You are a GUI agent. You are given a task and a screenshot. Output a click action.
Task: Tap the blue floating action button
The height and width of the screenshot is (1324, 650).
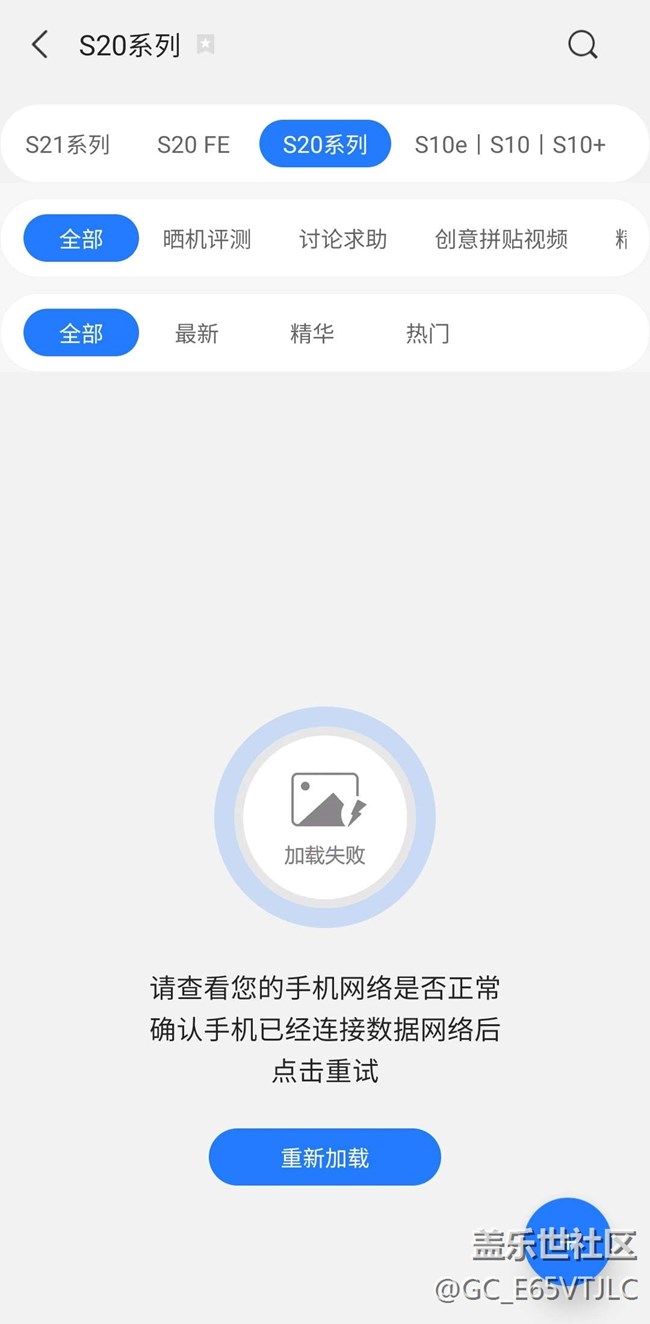point(568,1240)
